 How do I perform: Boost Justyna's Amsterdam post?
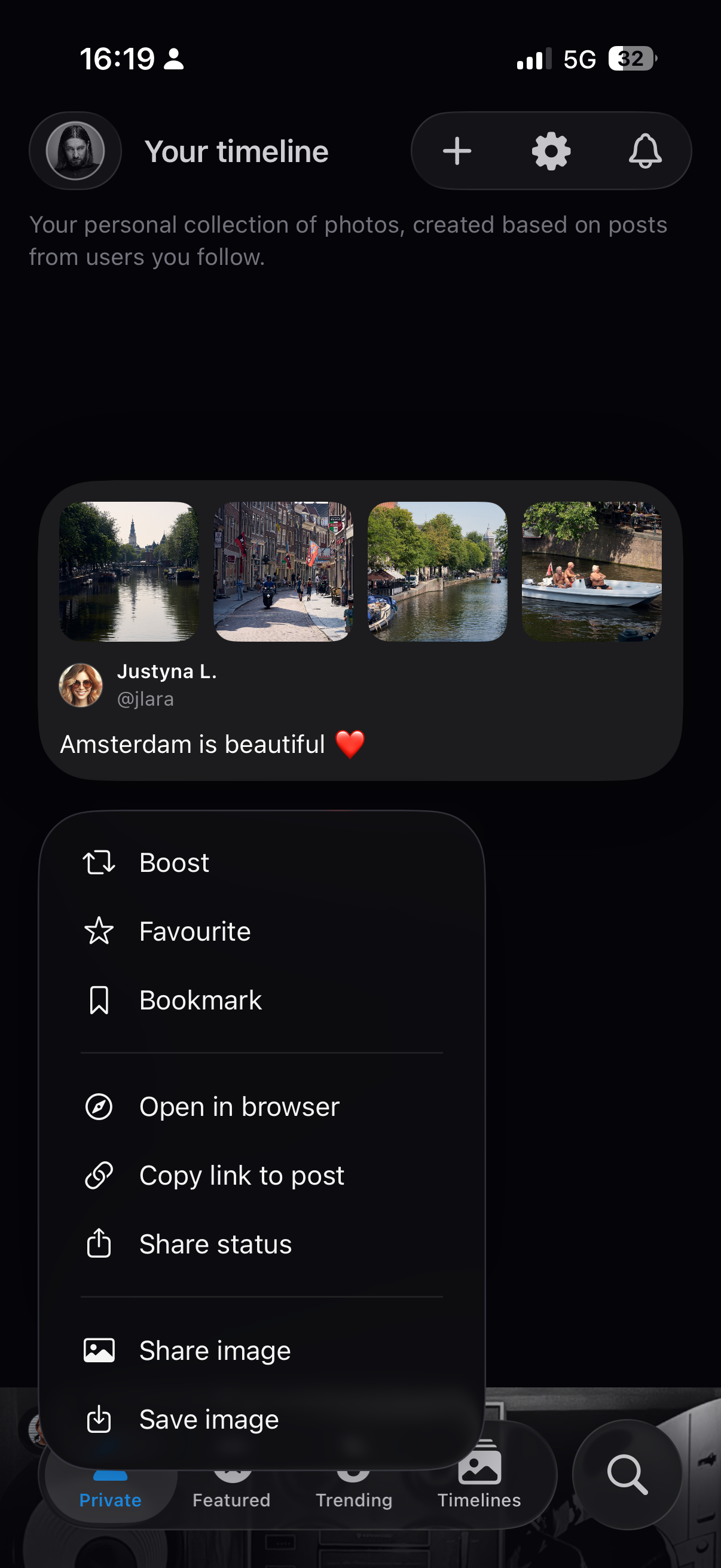(174, 862)
